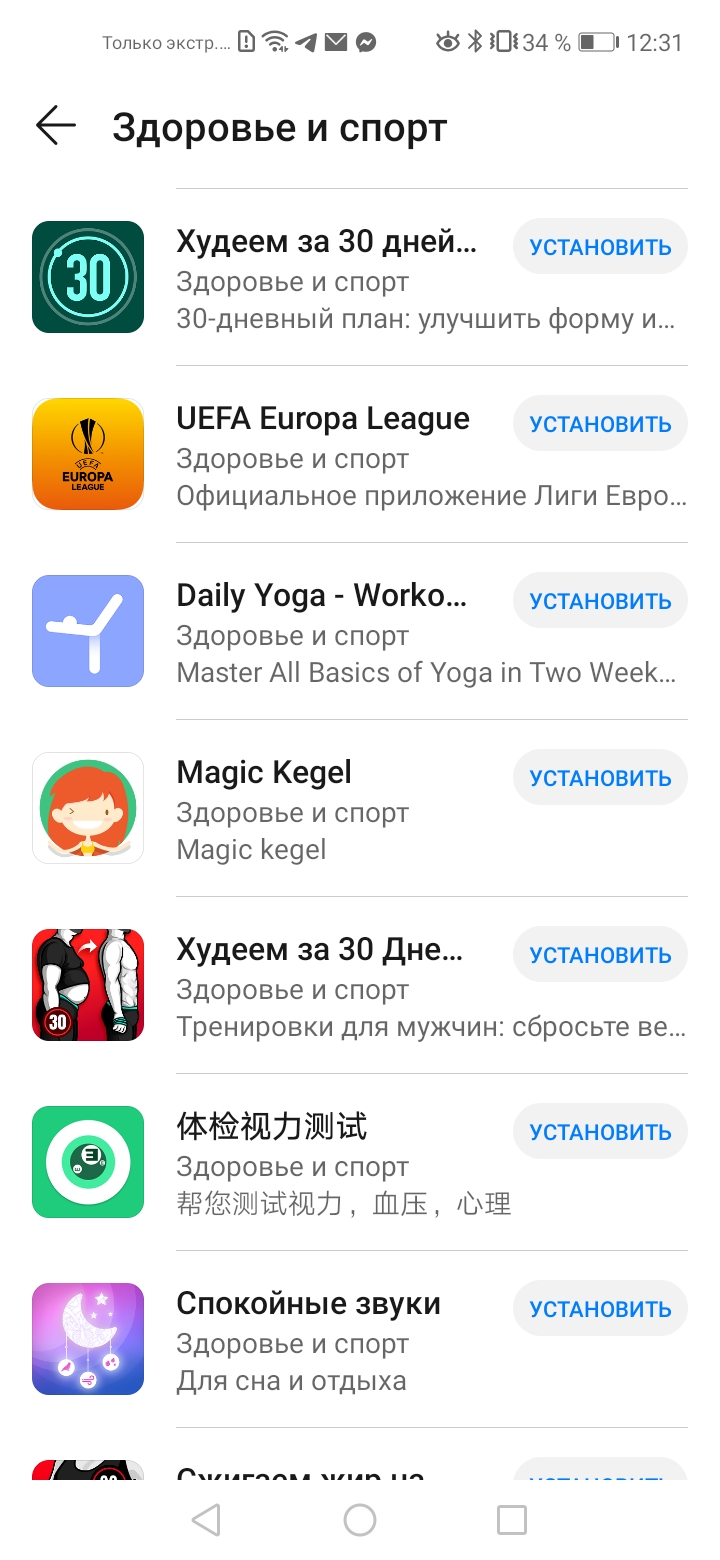Install UEFA Europa League
This screenshot has width=720, height=1560.
point(600,424)
